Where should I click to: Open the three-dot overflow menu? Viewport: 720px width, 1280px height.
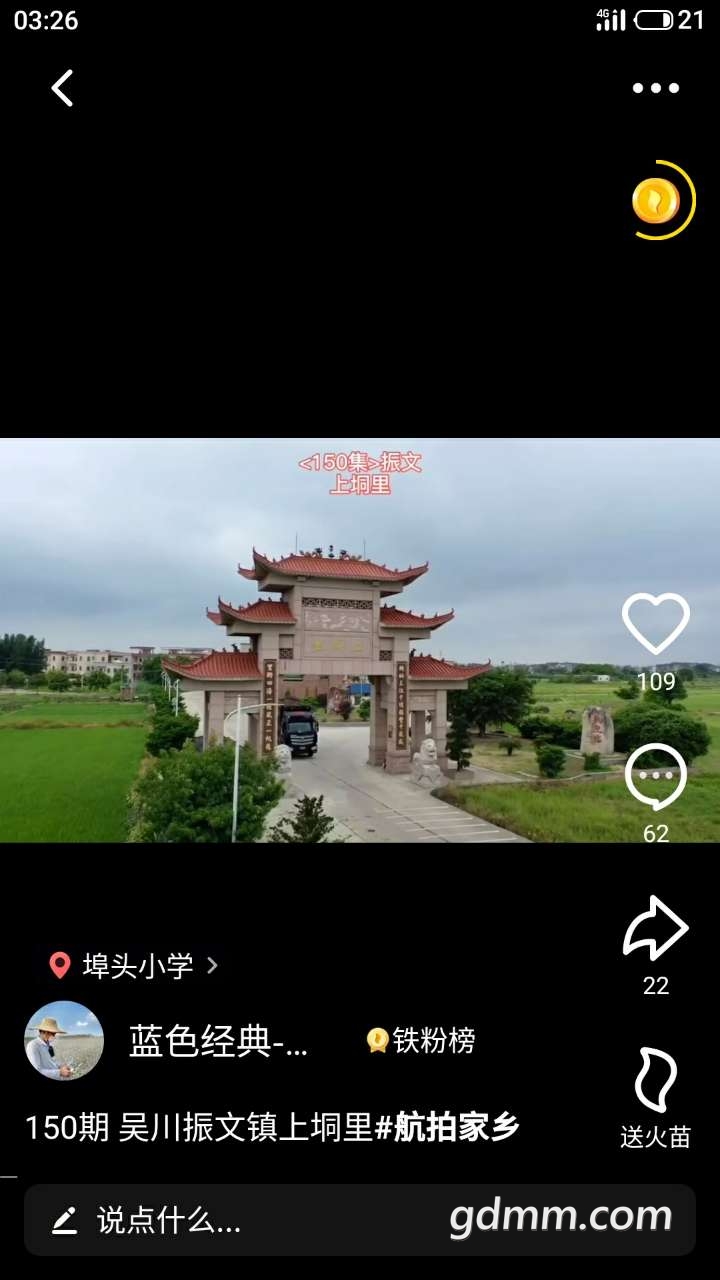click(x=656, y=88)
